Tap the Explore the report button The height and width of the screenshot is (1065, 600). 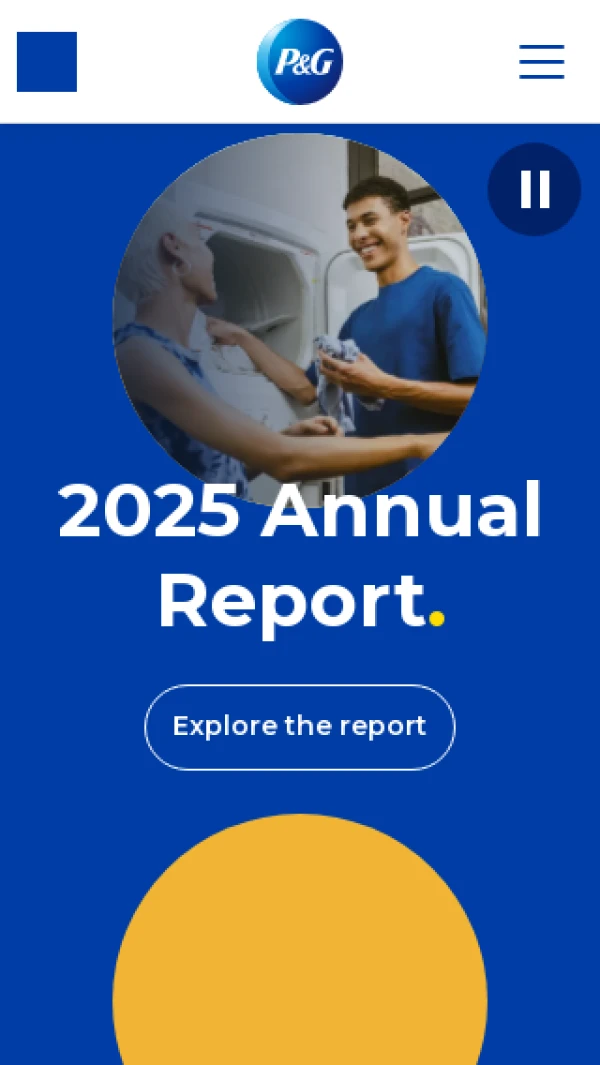tap(300, 727)
